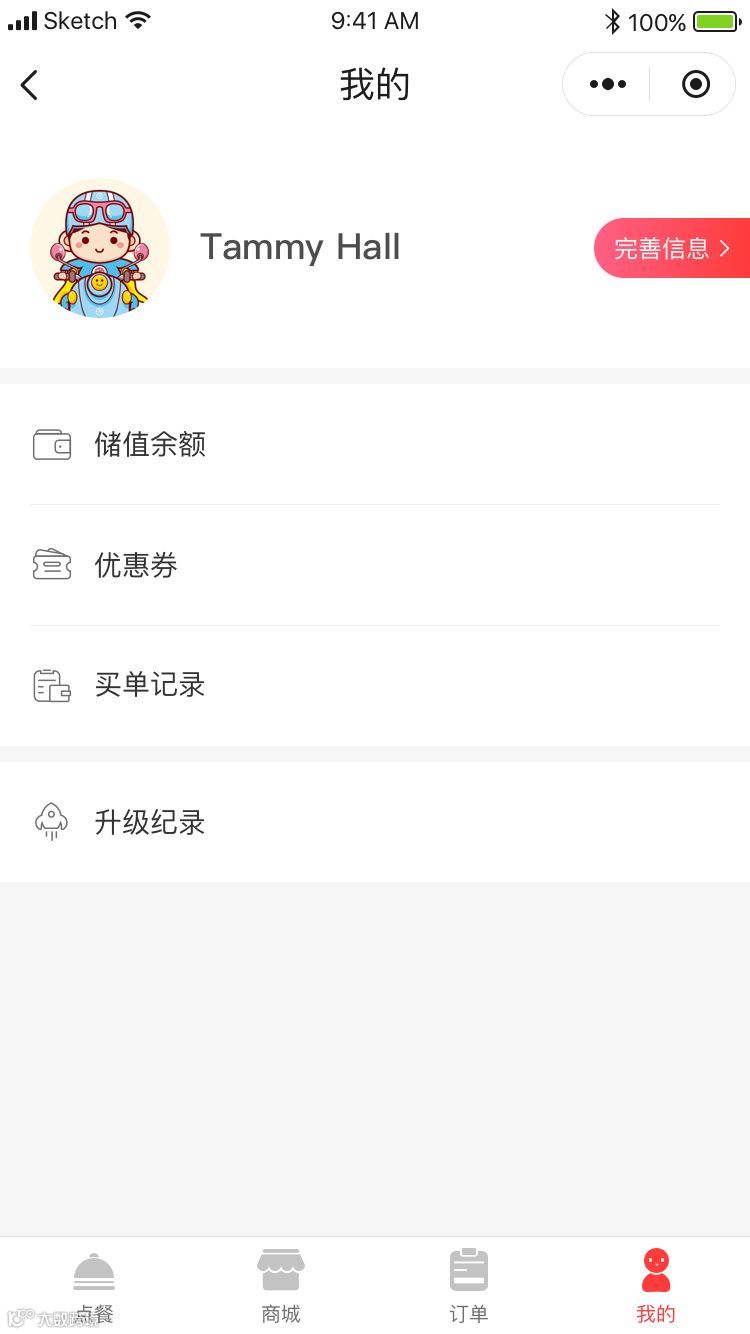This screenshot has width=750, height=1334.
Task: Go back using the top-left arrow
Action: coord(30,85)
